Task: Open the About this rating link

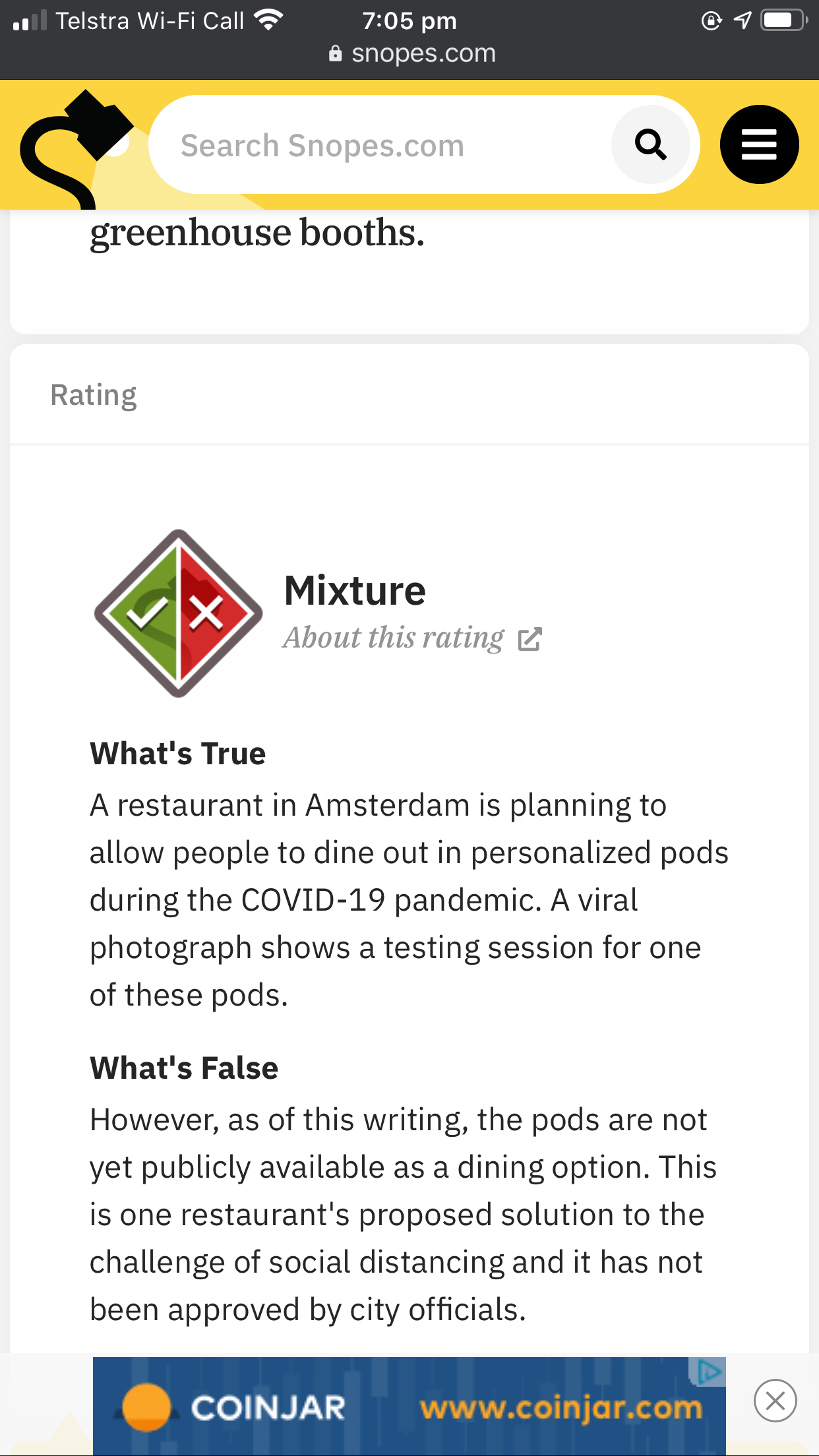Action: pos(411,638)
